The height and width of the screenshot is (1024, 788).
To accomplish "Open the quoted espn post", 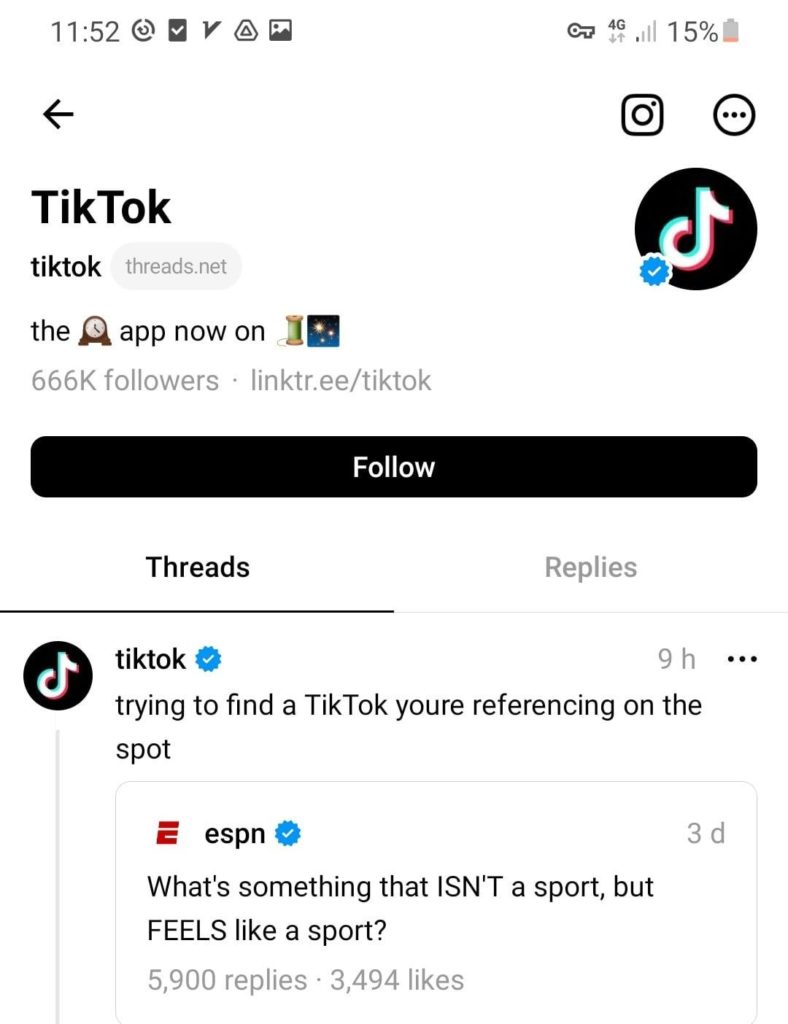I will point(435,900).
